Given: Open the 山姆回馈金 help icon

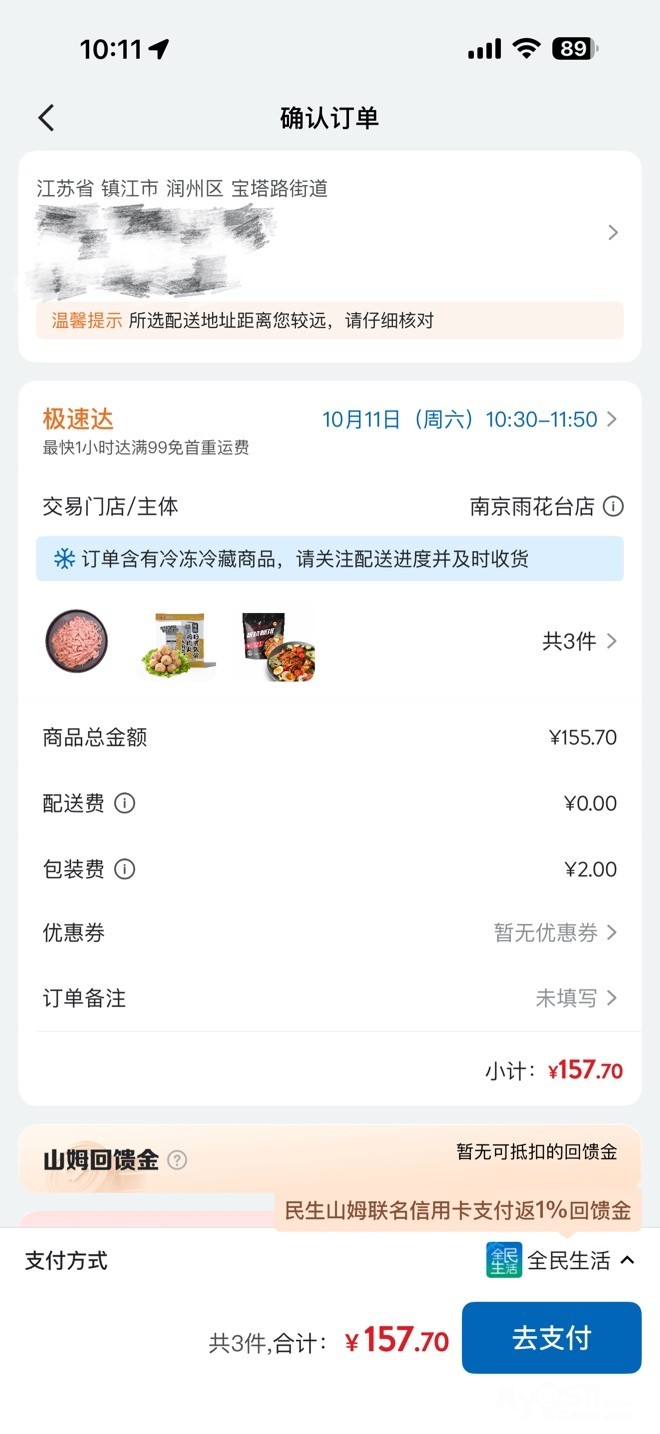Looking at the screenshot, I should (177, 1160).
